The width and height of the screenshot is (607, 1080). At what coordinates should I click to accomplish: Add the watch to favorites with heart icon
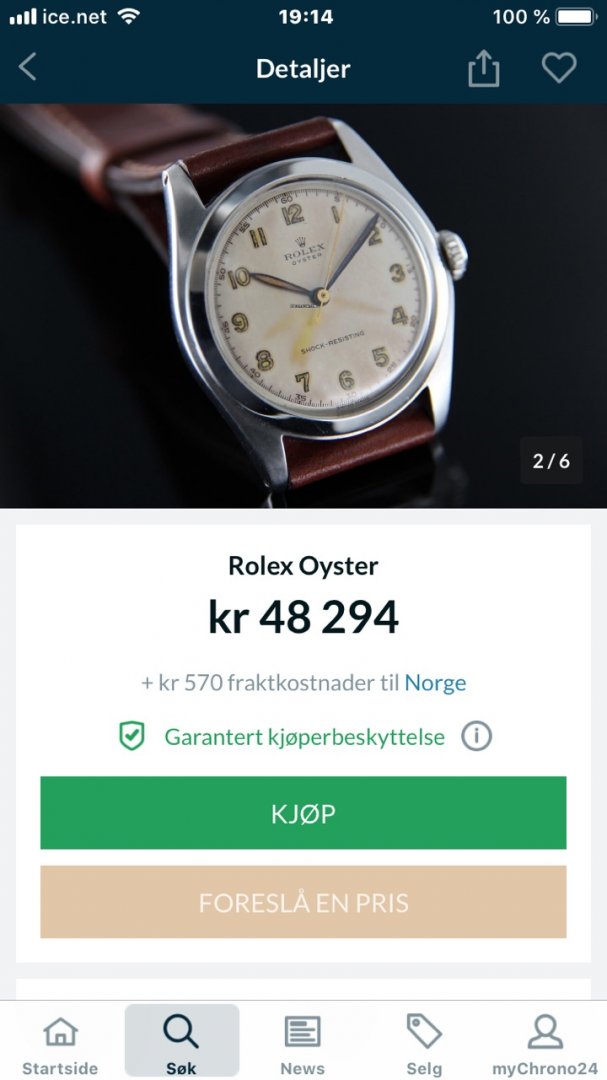[559, 68]
